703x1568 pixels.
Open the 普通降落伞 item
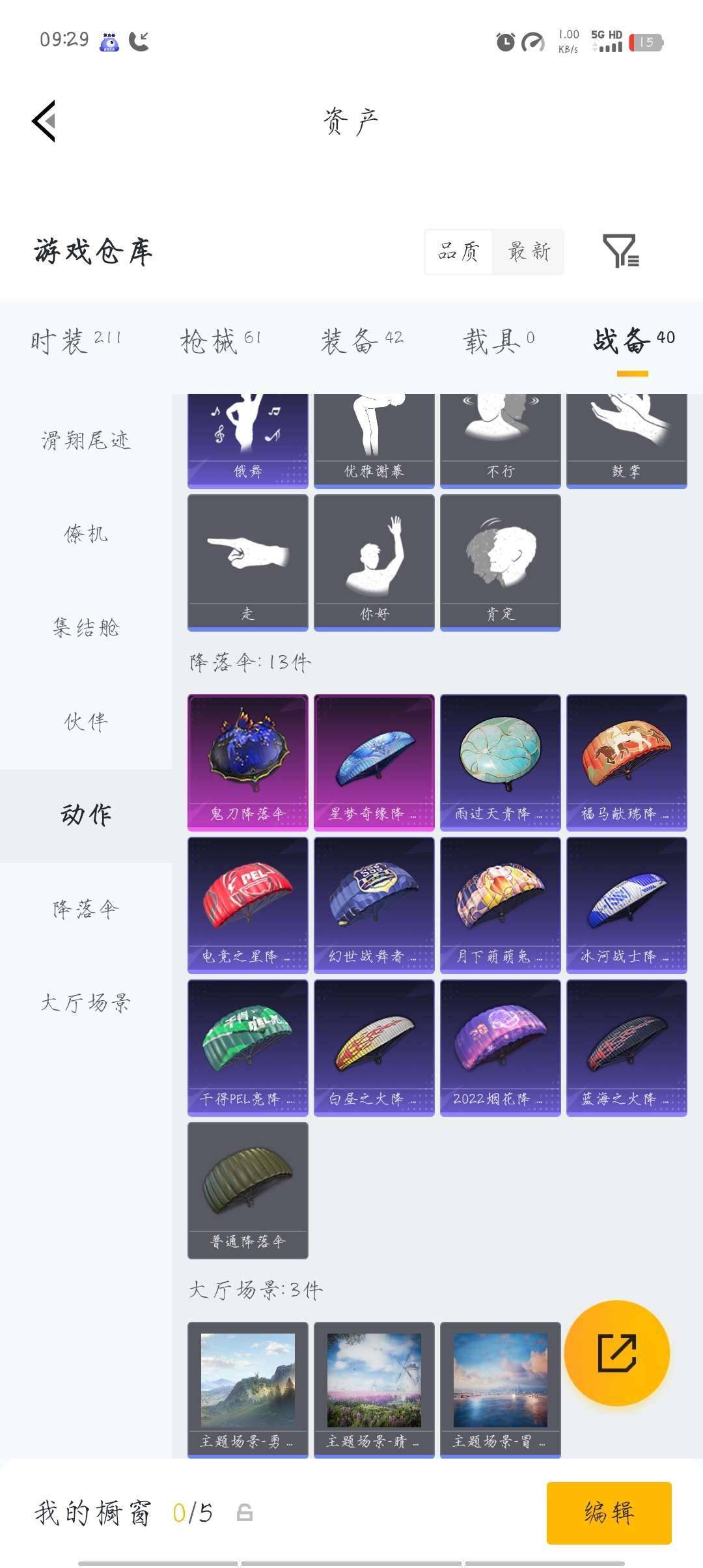tap(248, 1190)
